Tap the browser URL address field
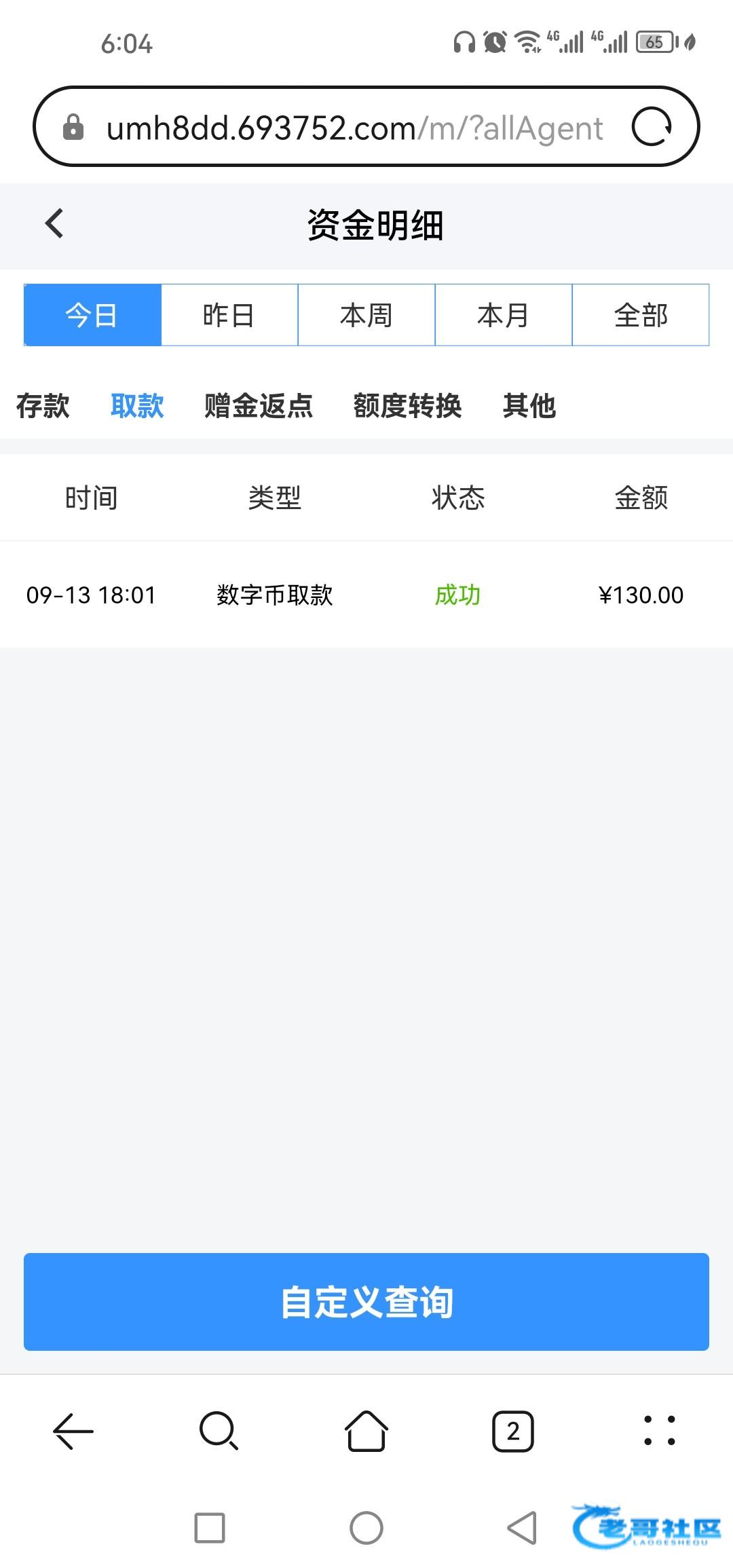 click(x=353, y=128)
